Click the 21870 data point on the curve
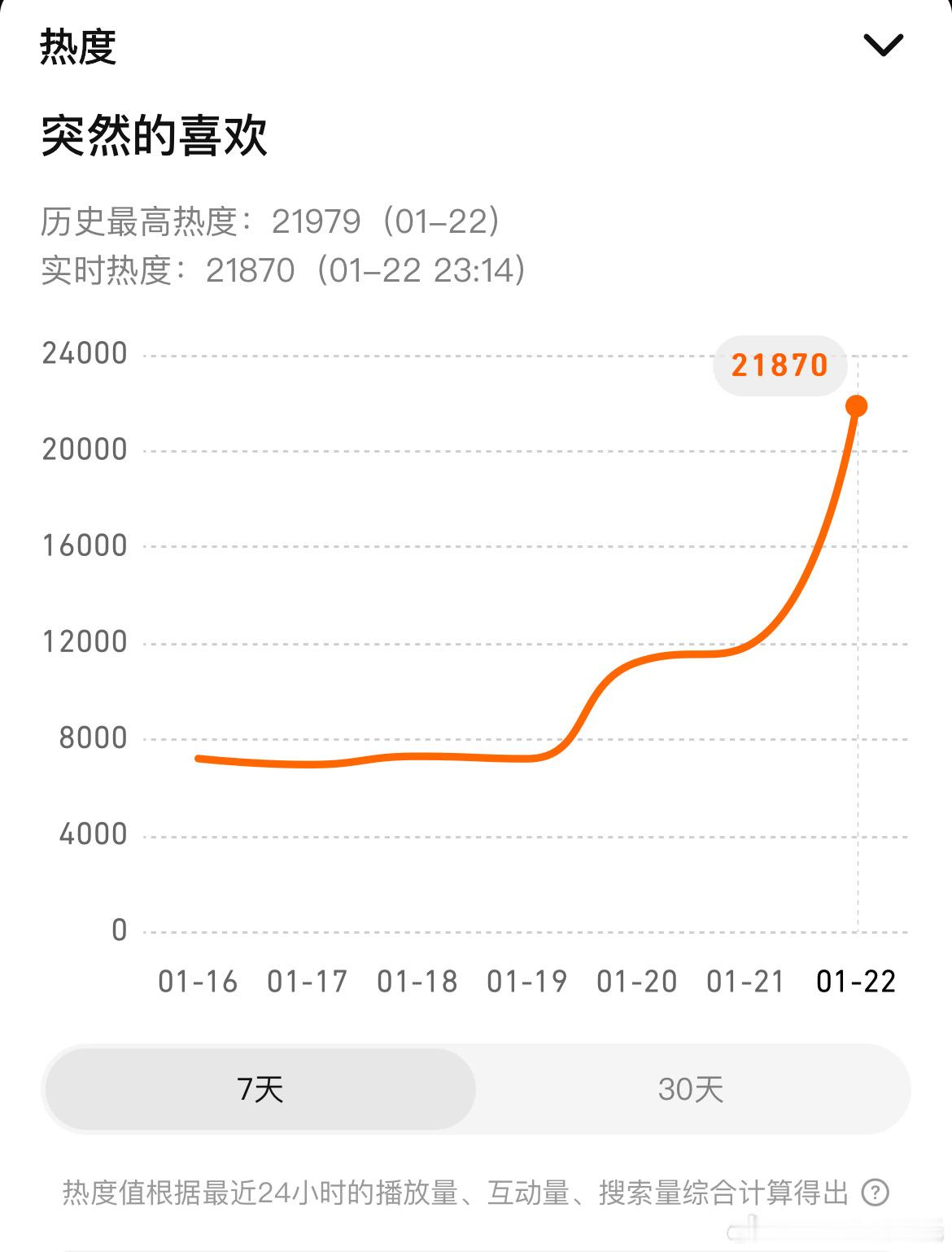952x1252 pixels. click(x=856, y=405)
